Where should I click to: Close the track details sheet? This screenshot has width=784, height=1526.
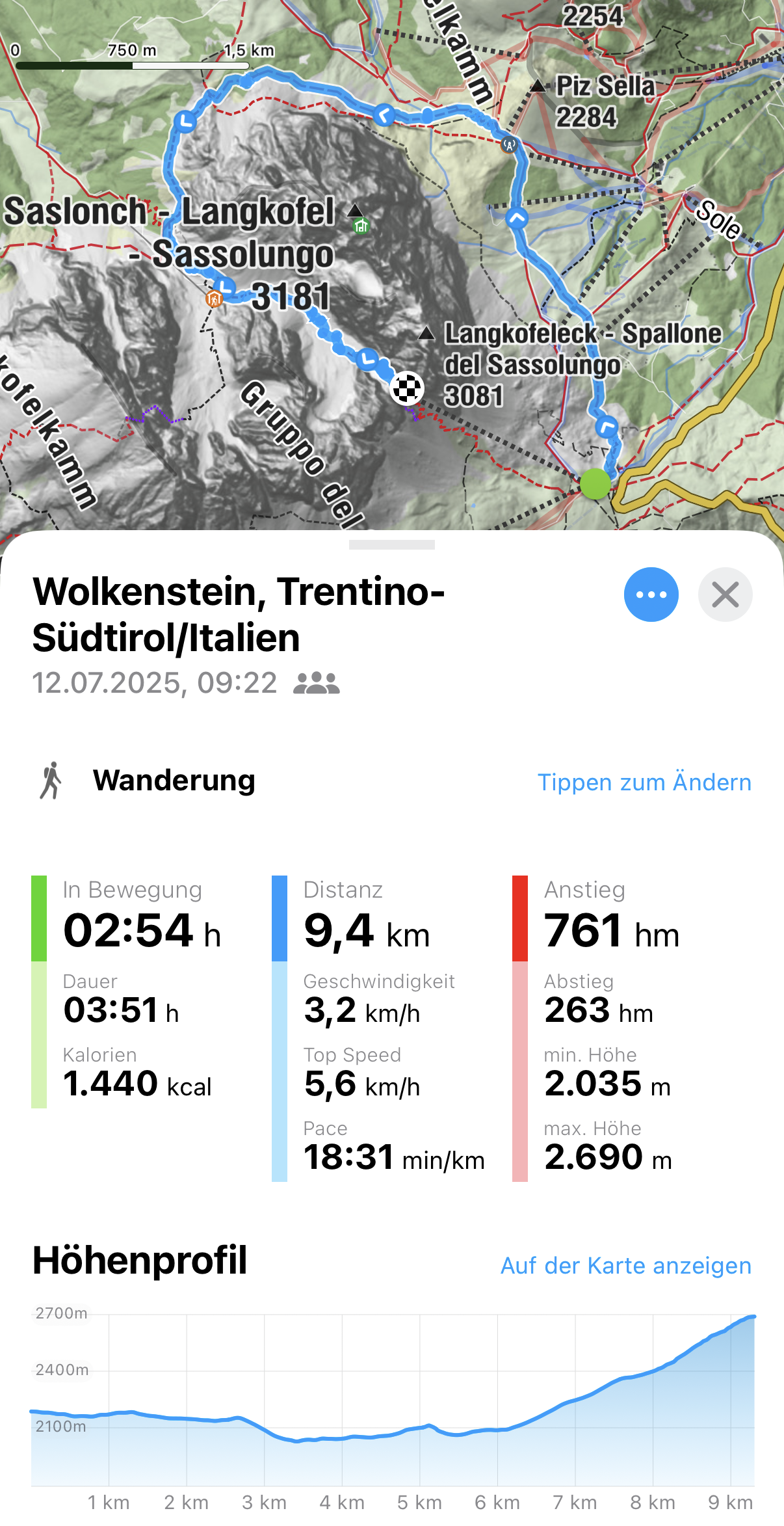[x=725, y=595]
